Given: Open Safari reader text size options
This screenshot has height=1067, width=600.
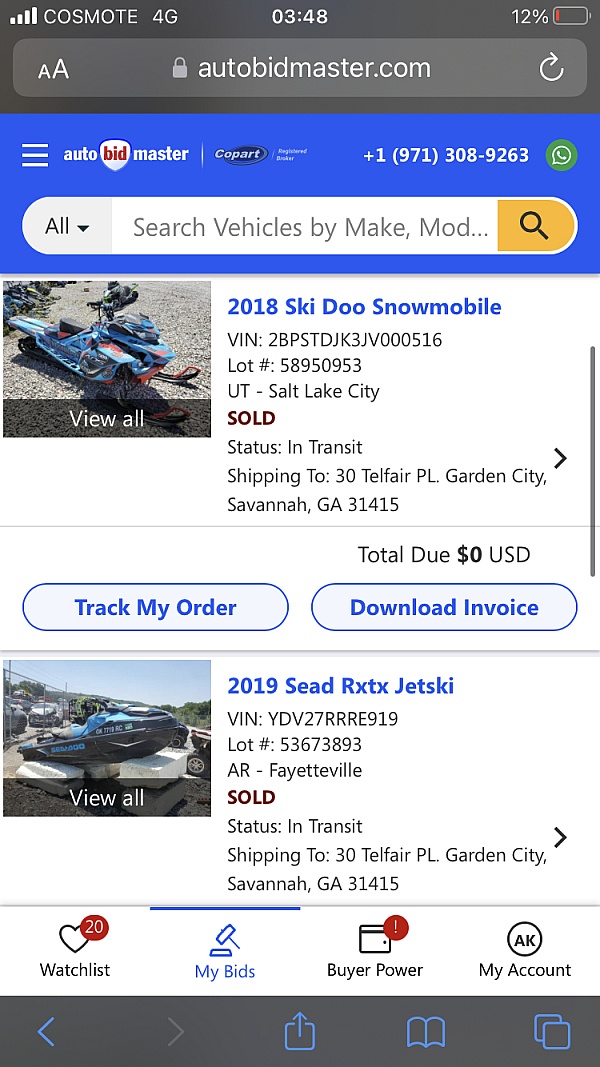Looking at the screenshot, I should click(53, 69).
